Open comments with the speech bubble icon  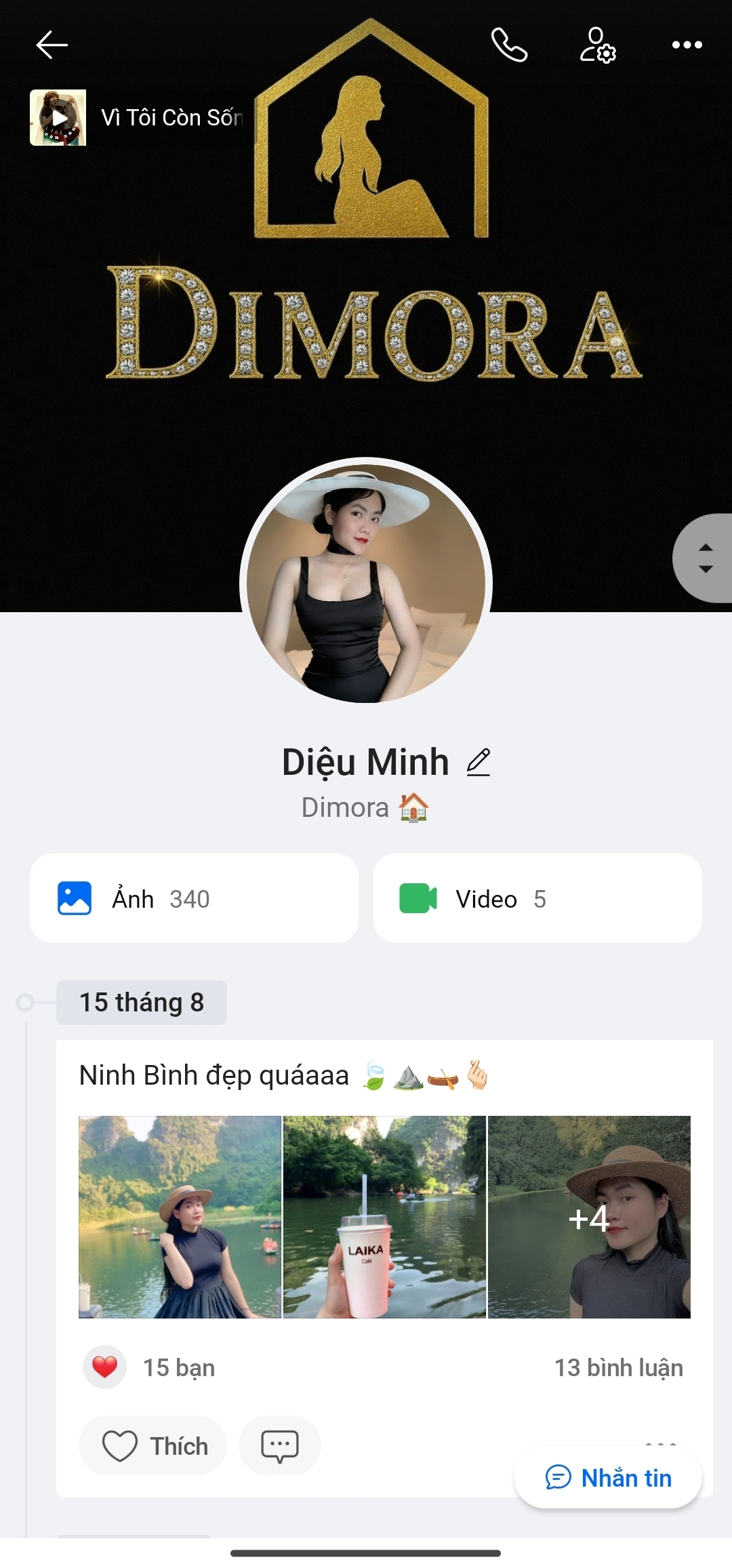click(x=279, y=1445)
